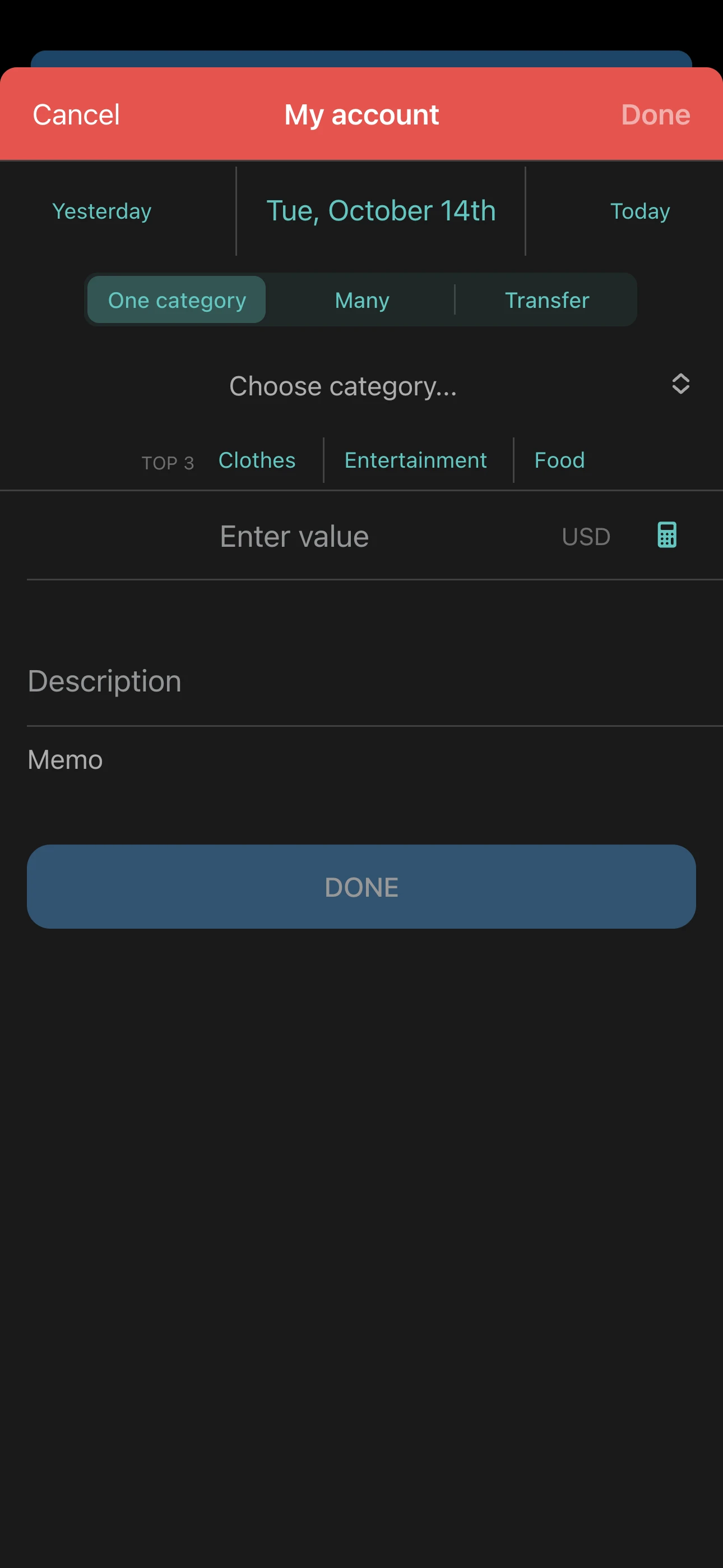Pick the Entertainment category shortcut
Viewport: 723px width, 1568px height.
[415, 460]
